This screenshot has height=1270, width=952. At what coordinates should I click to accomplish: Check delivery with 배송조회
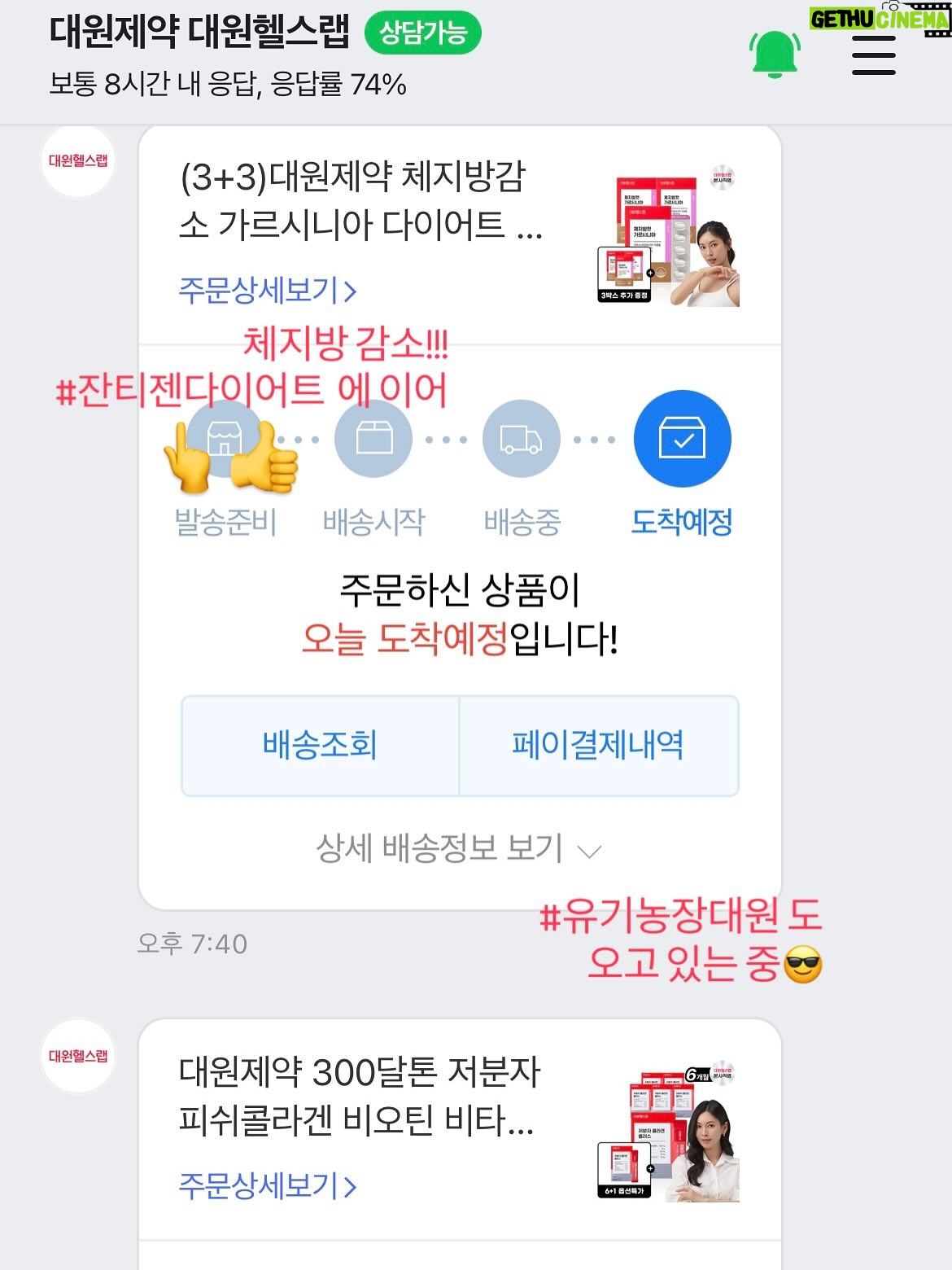coord(321,746)
